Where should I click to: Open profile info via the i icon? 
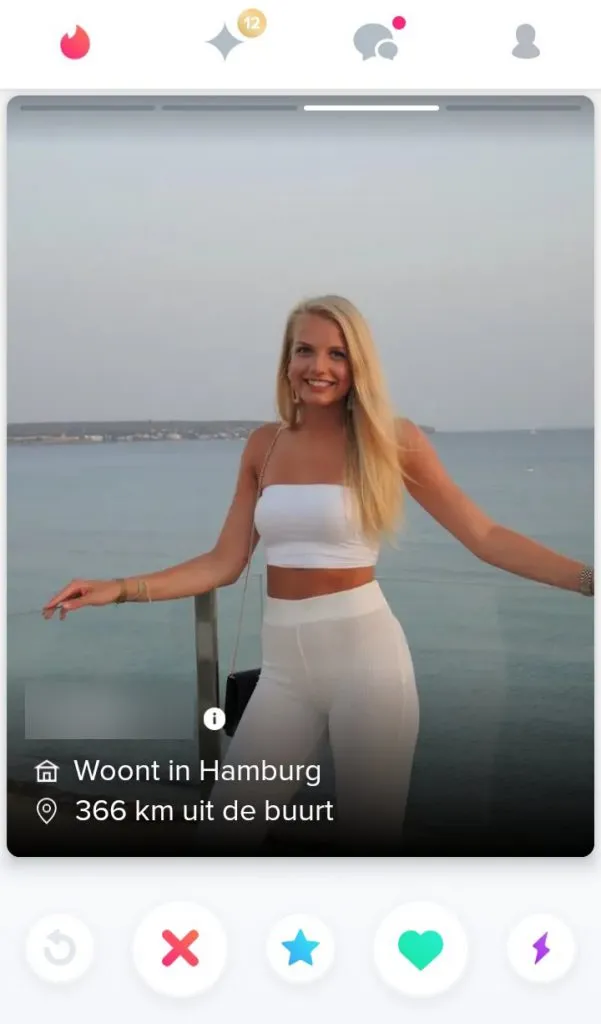(x=214, y=718)
